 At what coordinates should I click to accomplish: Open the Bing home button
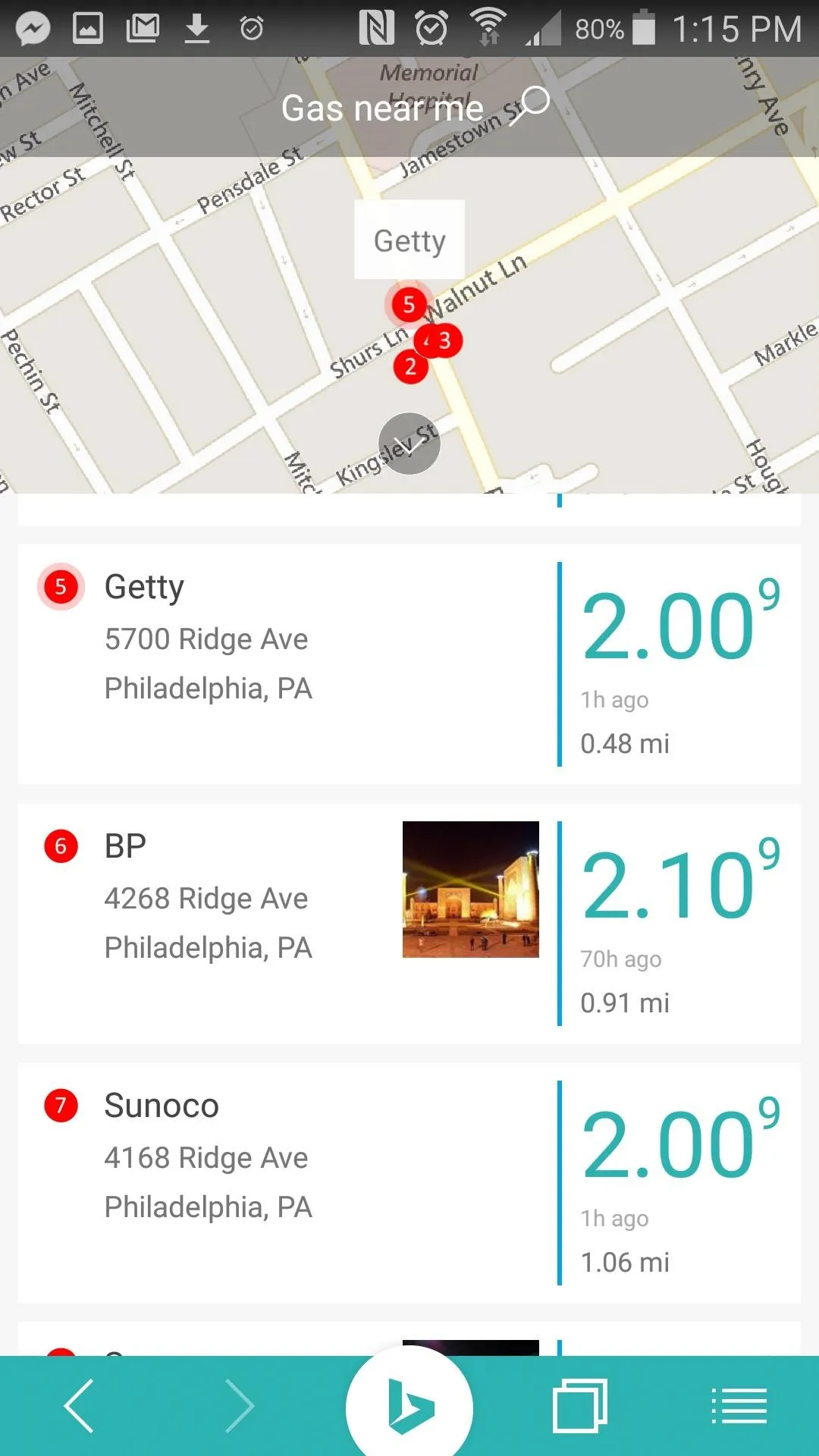tap(409, 1407)
